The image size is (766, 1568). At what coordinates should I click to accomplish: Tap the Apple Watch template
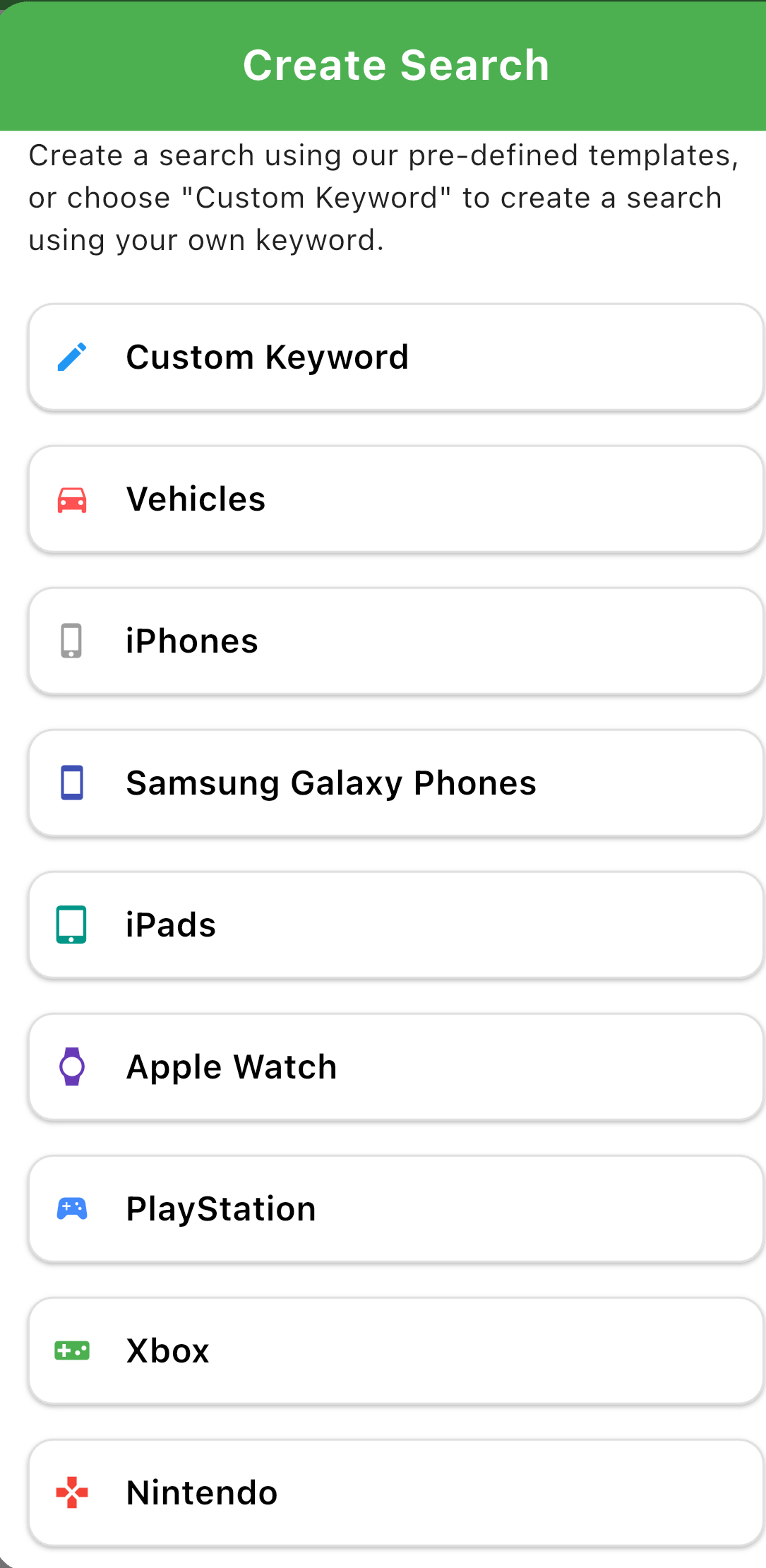[395, 1067]
